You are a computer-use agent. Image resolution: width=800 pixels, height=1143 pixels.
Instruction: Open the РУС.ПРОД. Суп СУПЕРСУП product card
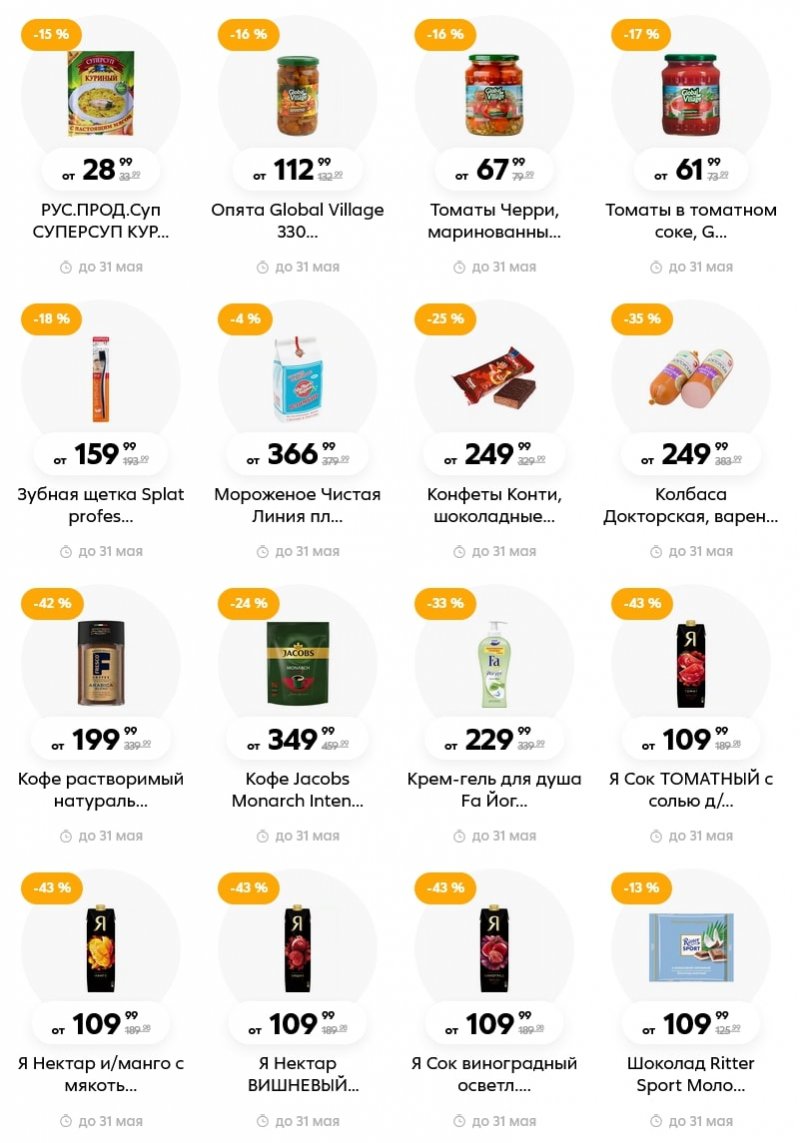tap(100, 95)
